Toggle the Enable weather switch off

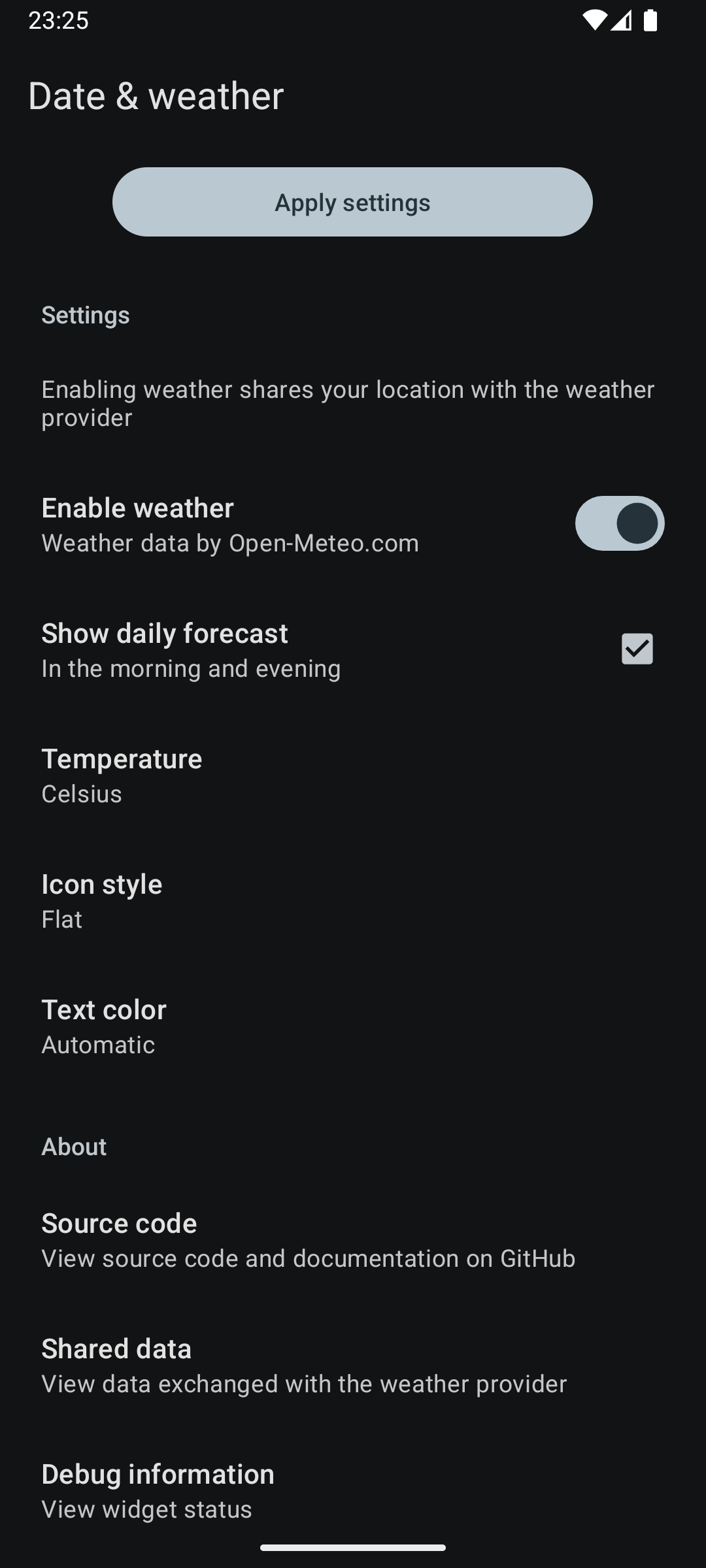click(620, 523)
